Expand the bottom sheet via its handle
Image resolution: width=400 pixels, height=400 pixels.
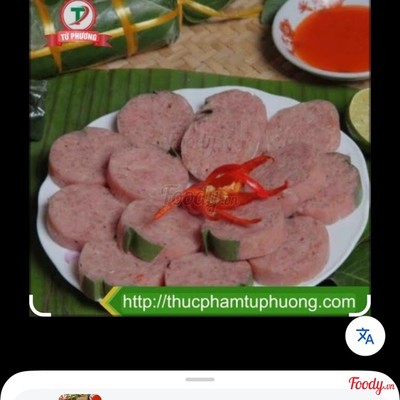200,379
